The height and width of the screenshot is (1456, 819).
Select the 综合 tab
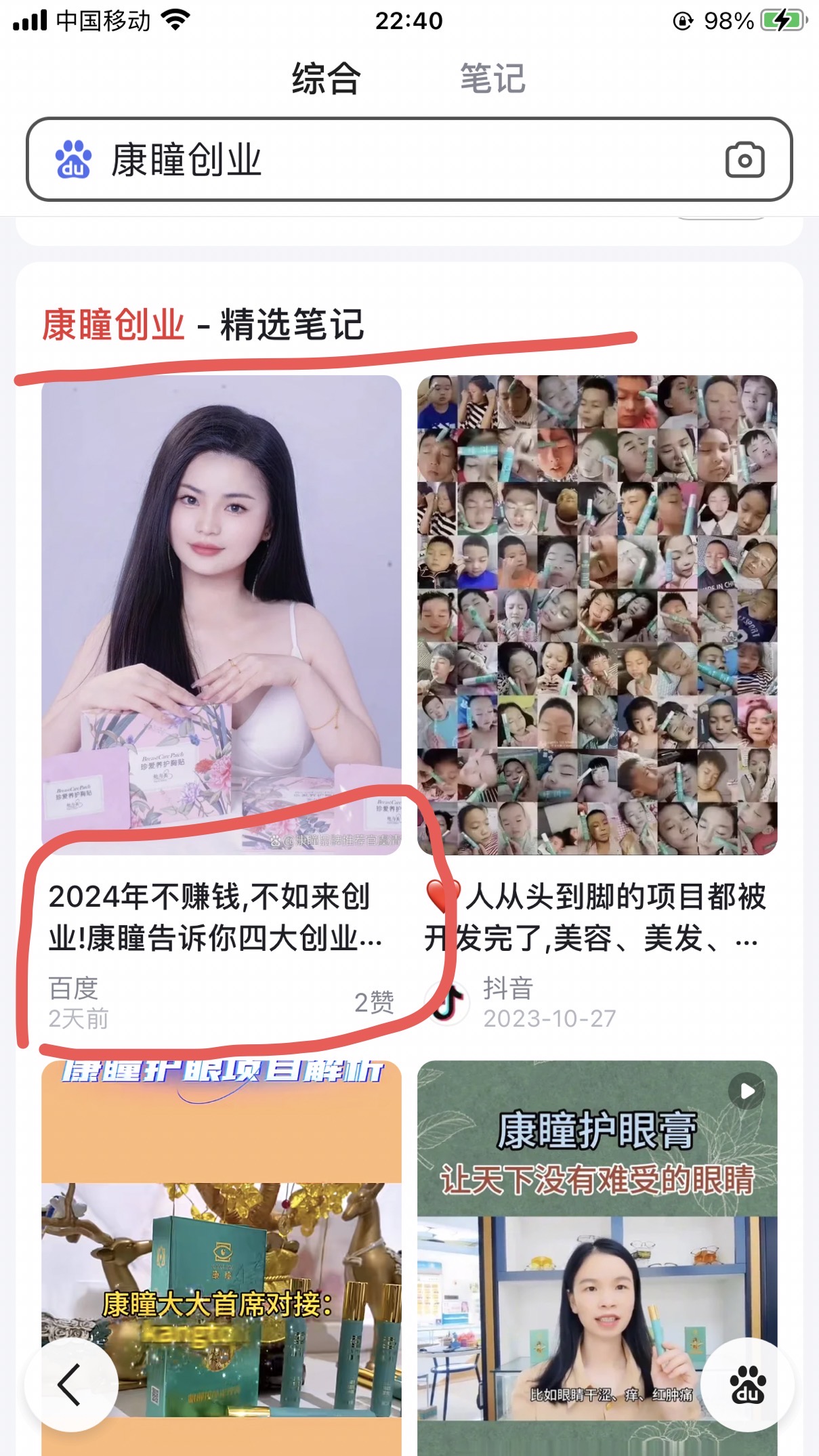[326, 79]
